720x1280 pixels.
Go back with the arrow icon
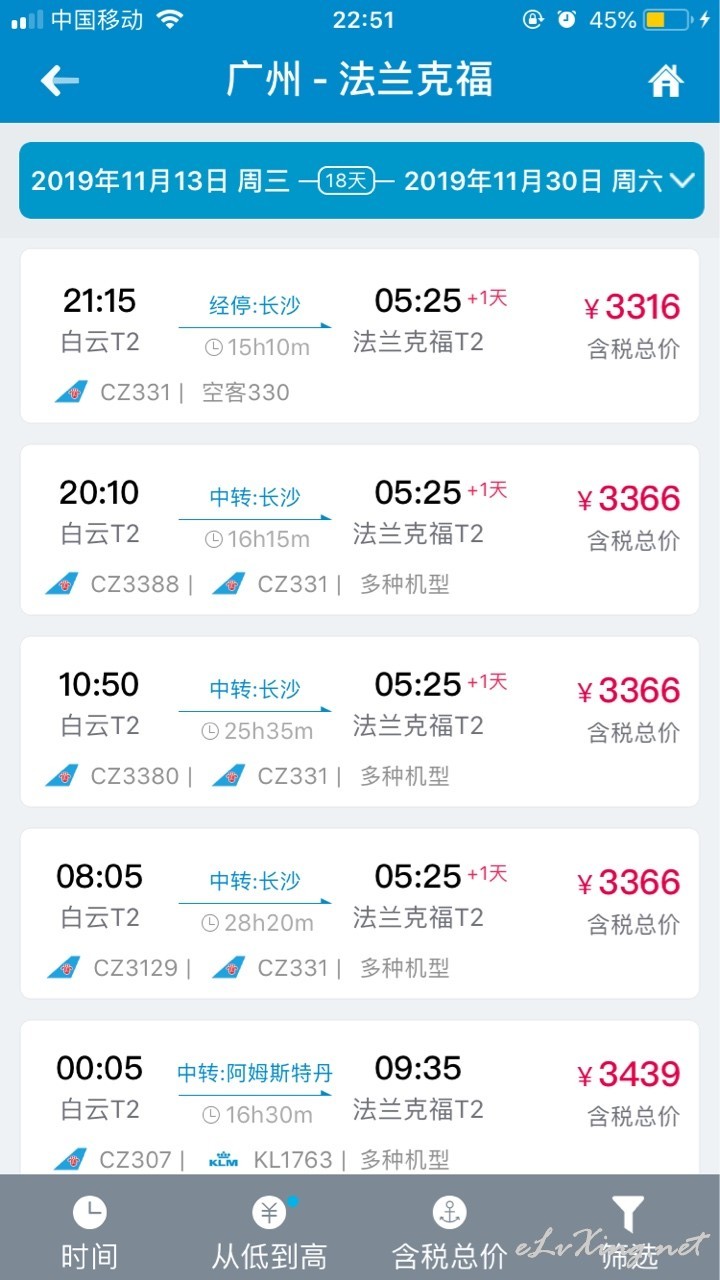[x=59, y=81]
